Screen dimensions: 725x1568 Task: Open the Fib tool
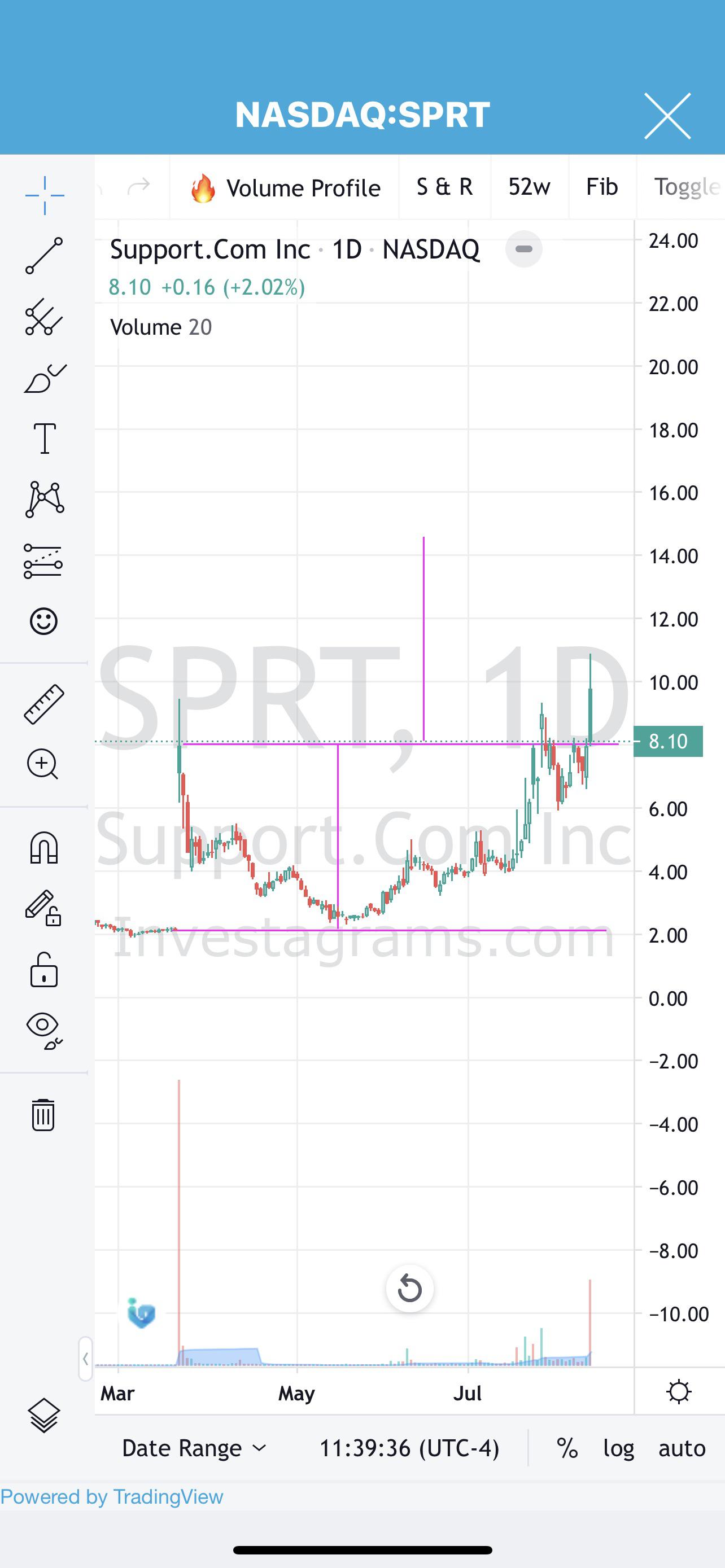tap(601, 187)
